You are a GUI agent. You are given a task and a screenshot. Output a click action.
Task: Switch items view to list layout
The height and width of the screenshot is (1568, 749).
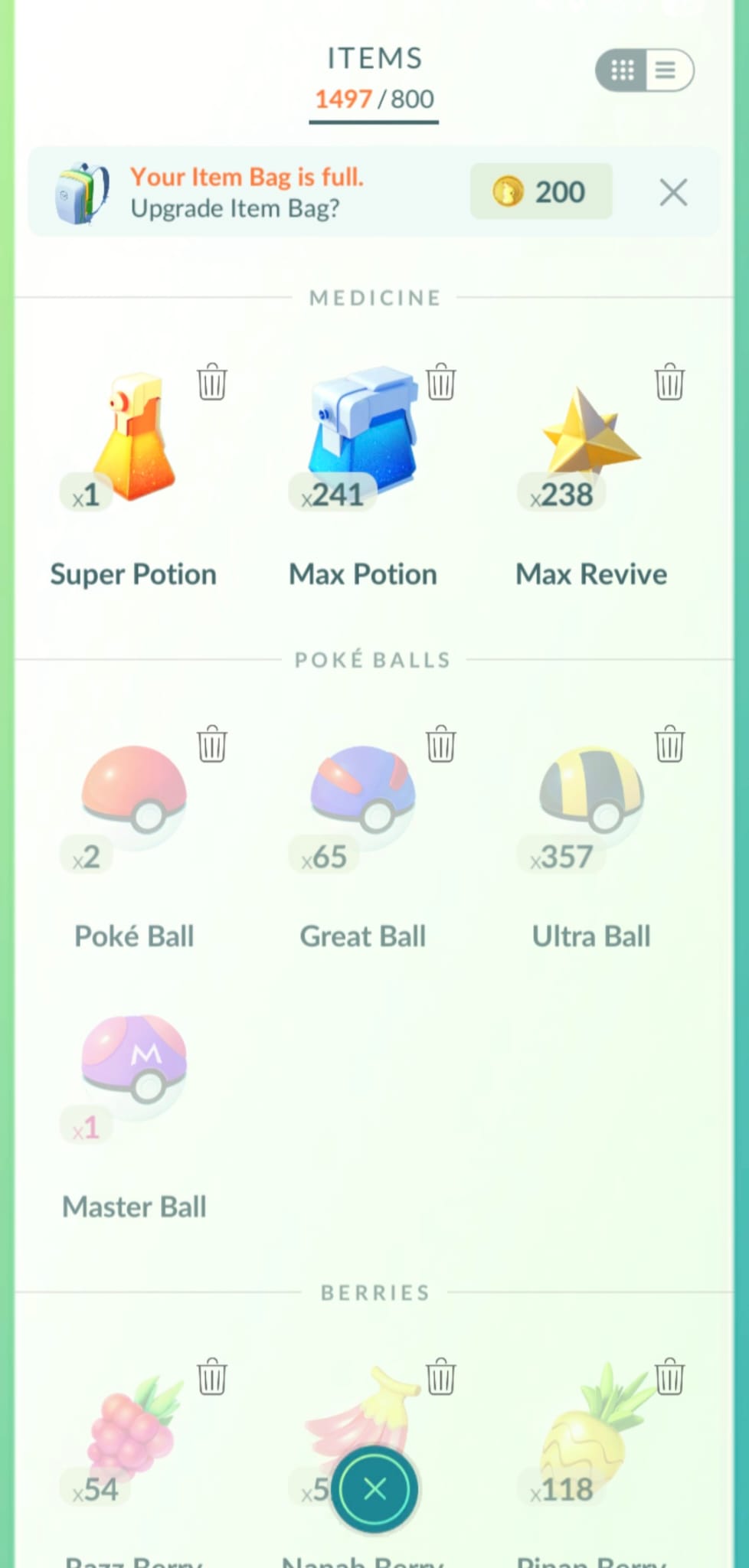pyautogui.click(x=668, y=71)
